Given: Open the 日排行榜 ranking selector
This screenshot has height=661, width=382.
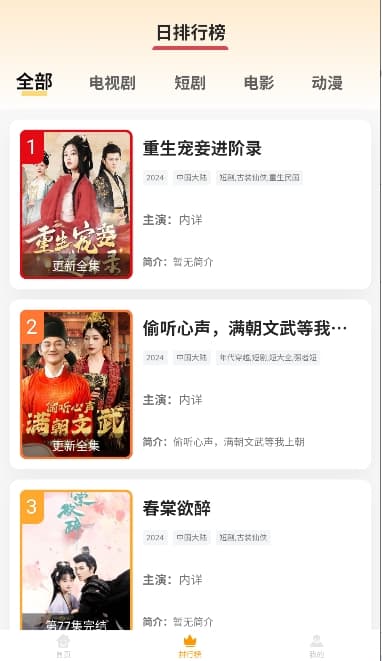Looking at the screenshot, I should [191, 33].
